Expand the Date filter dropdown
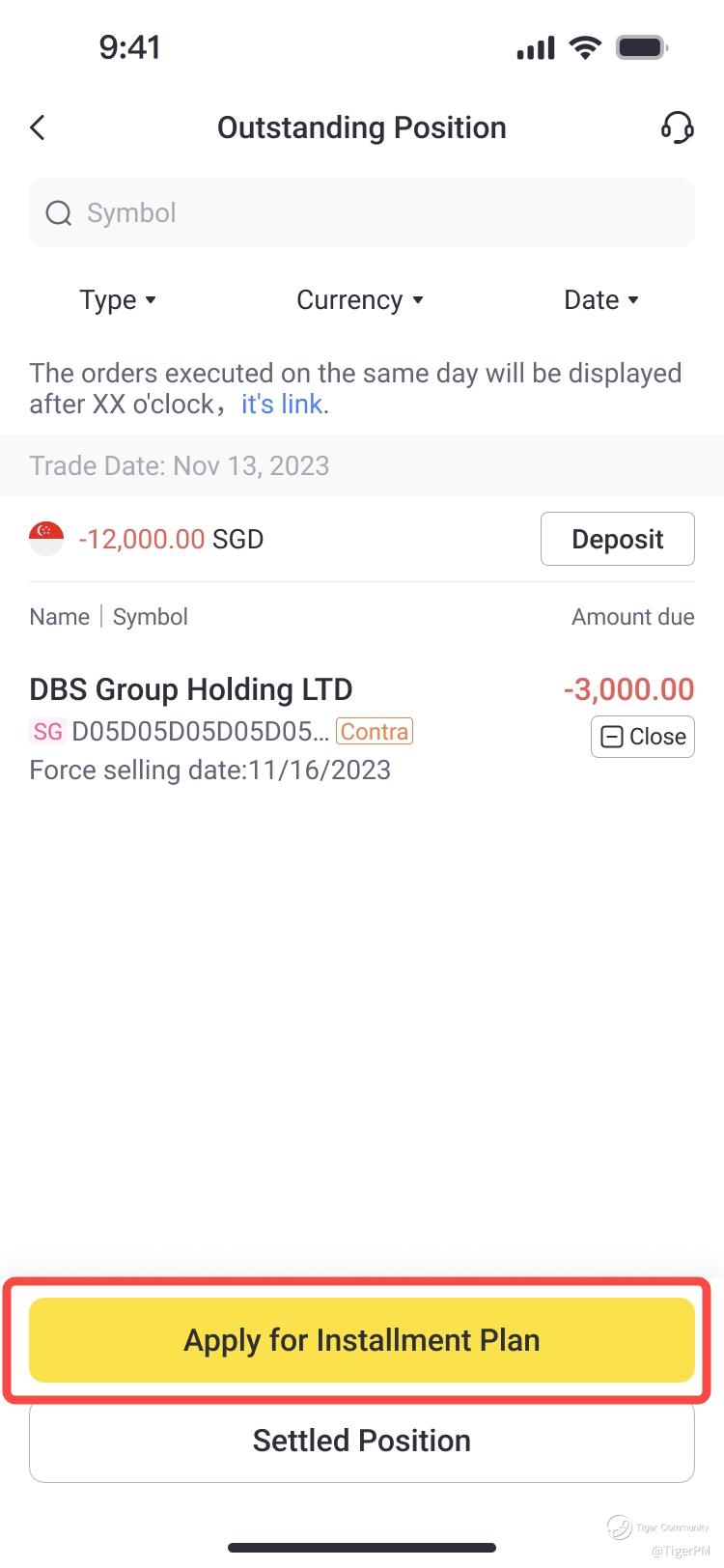This screenshot has width=724, height=1568. tap(601, 300)
